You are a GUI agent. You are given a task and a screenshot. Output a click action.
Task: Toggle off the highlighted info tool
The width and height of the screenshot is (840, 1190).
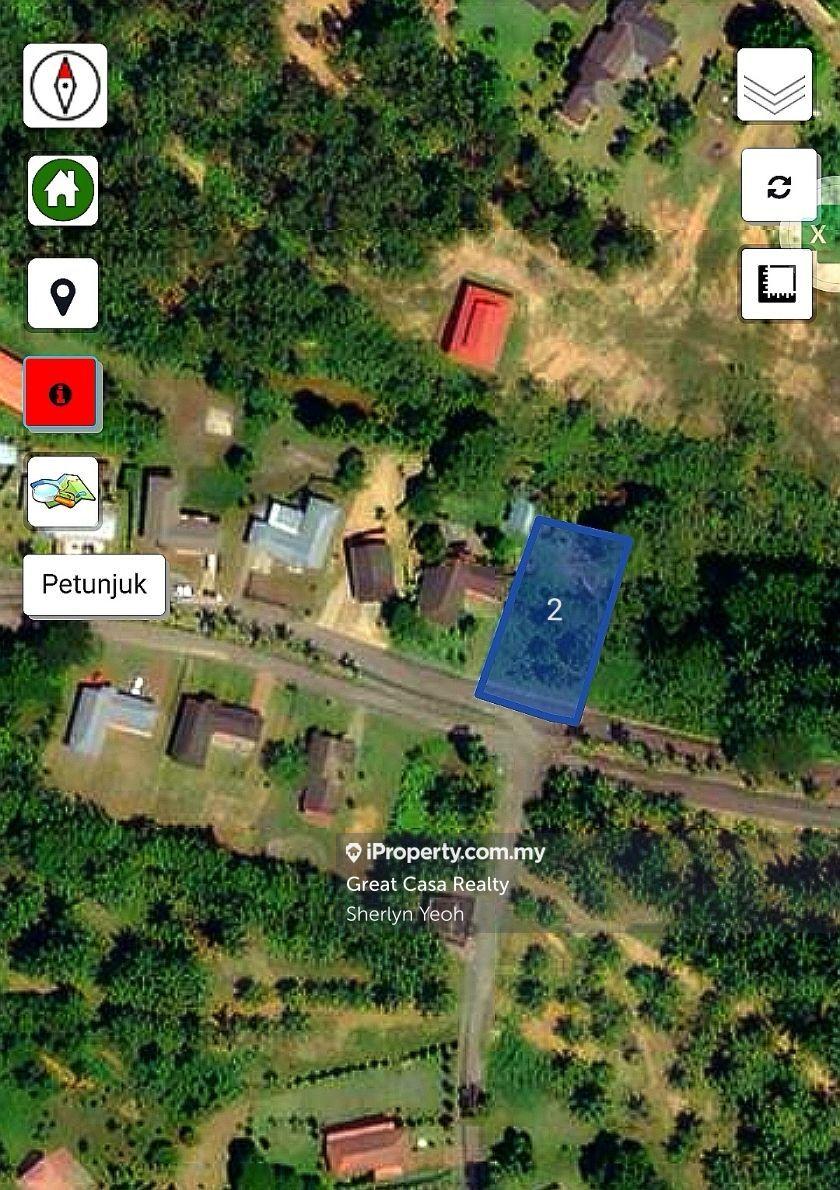[62, 394]
